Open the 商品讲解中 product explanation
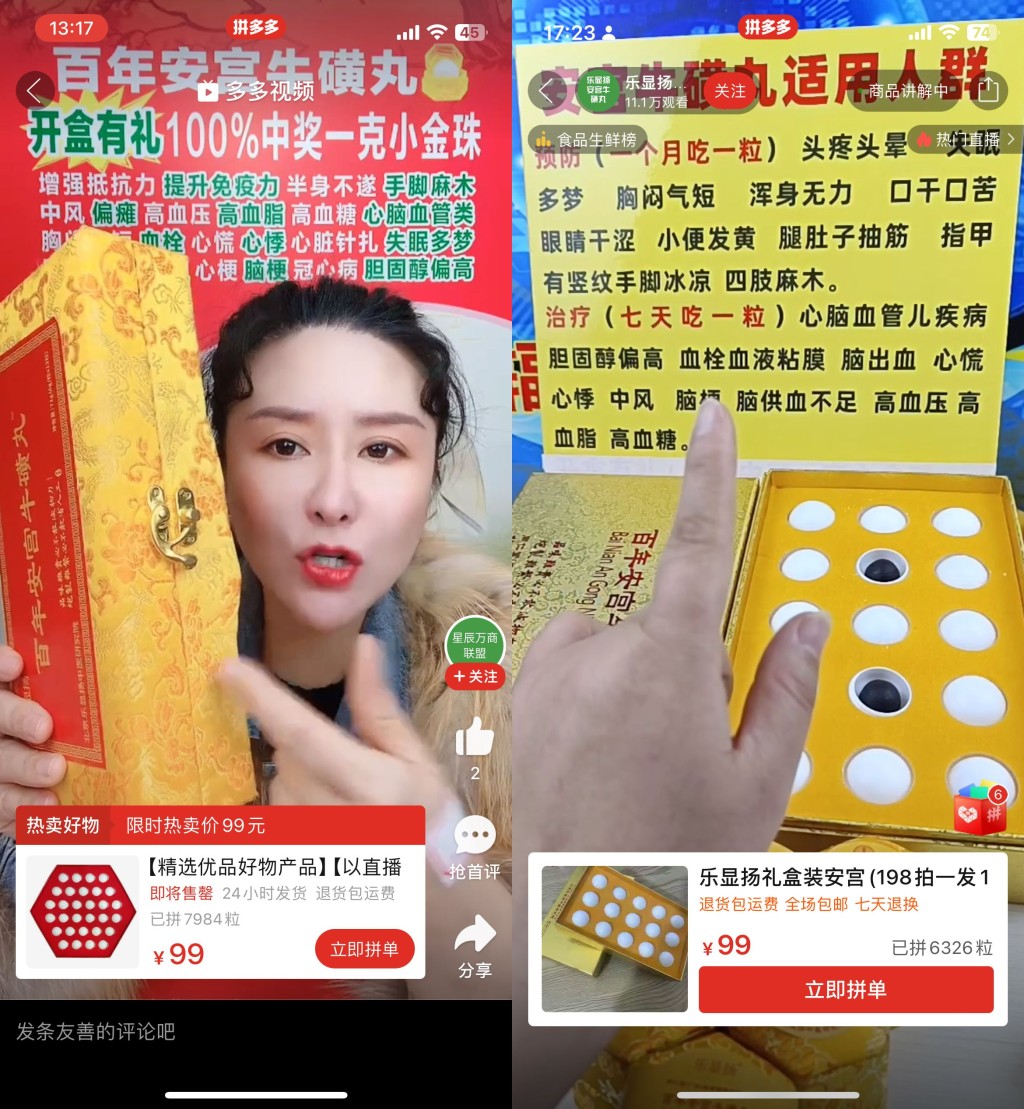 tap(907, 91)
